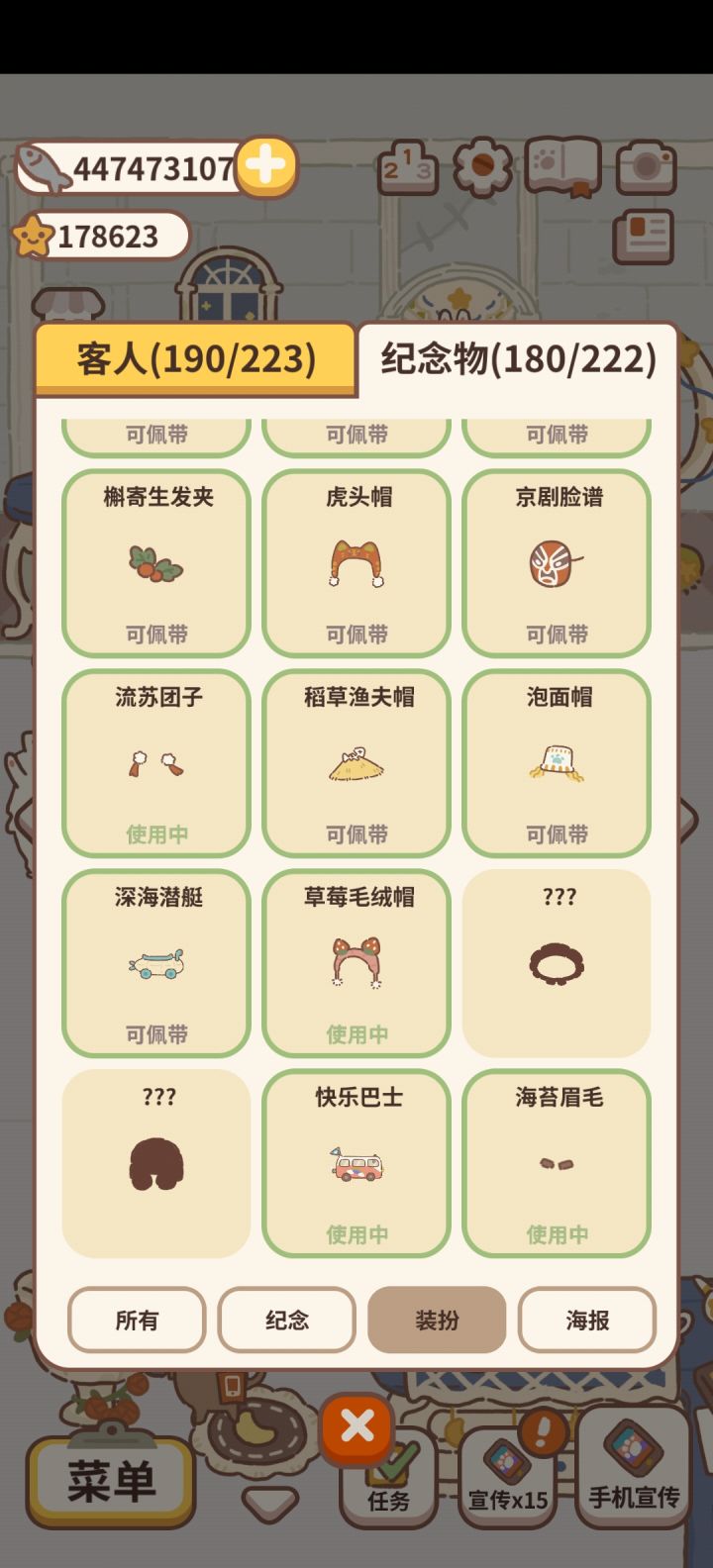Select the 纪念 filter
Viewport: 713px width, 1568px height.
coord(287,1320)
